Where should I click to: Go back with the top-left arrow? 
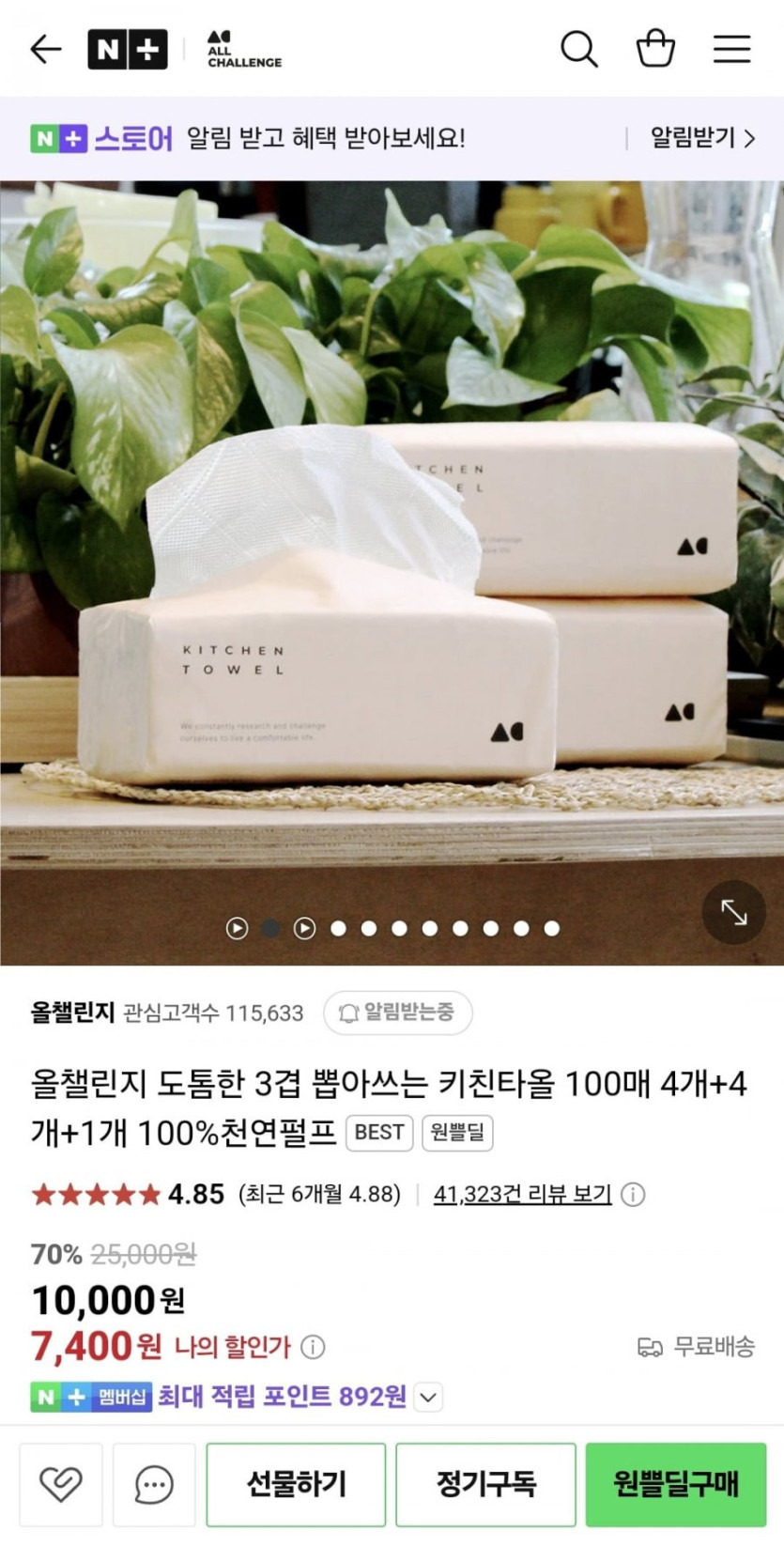[45, 49]
